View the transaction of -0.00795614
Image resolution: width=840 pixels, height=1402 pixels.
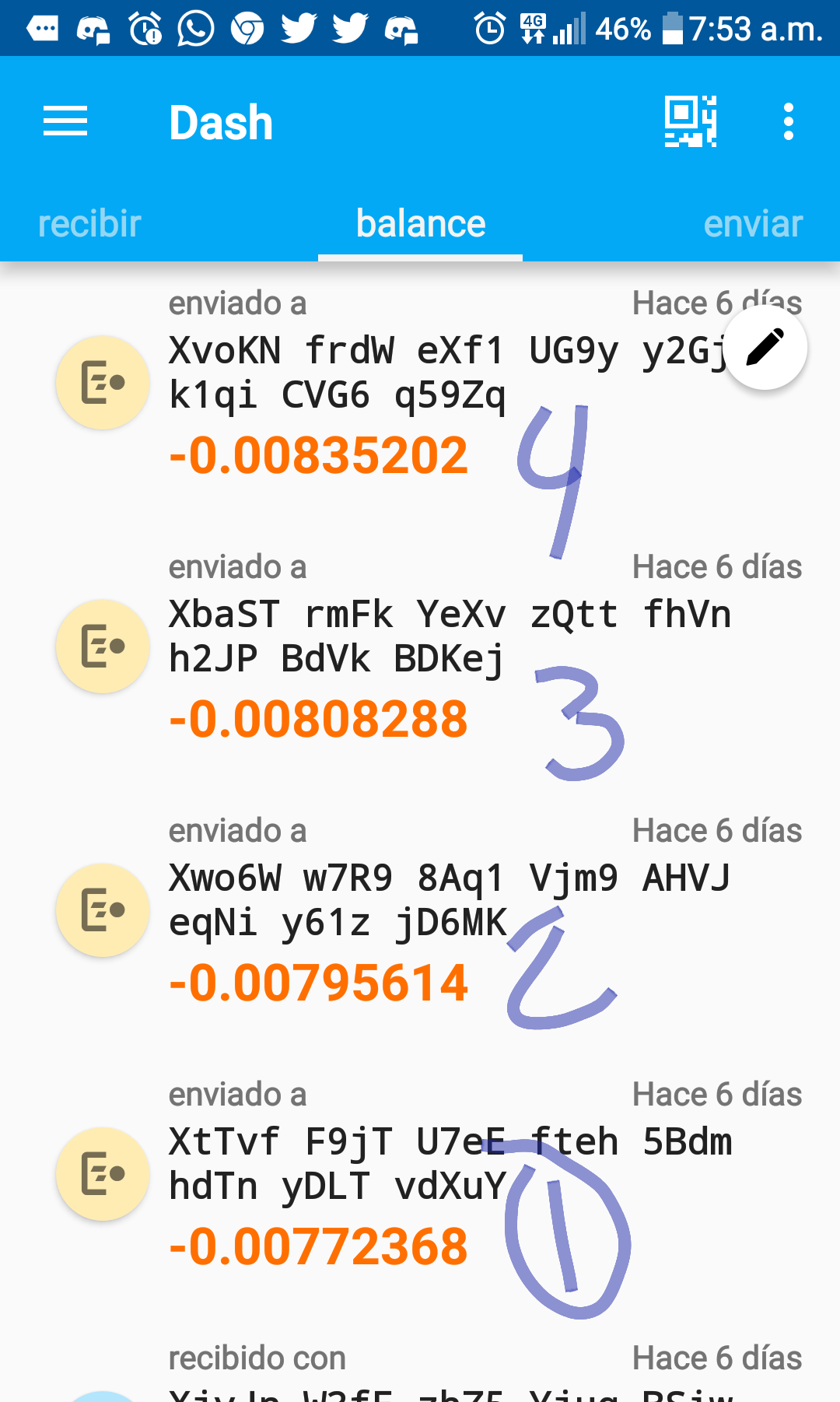[x=420, y=910]
